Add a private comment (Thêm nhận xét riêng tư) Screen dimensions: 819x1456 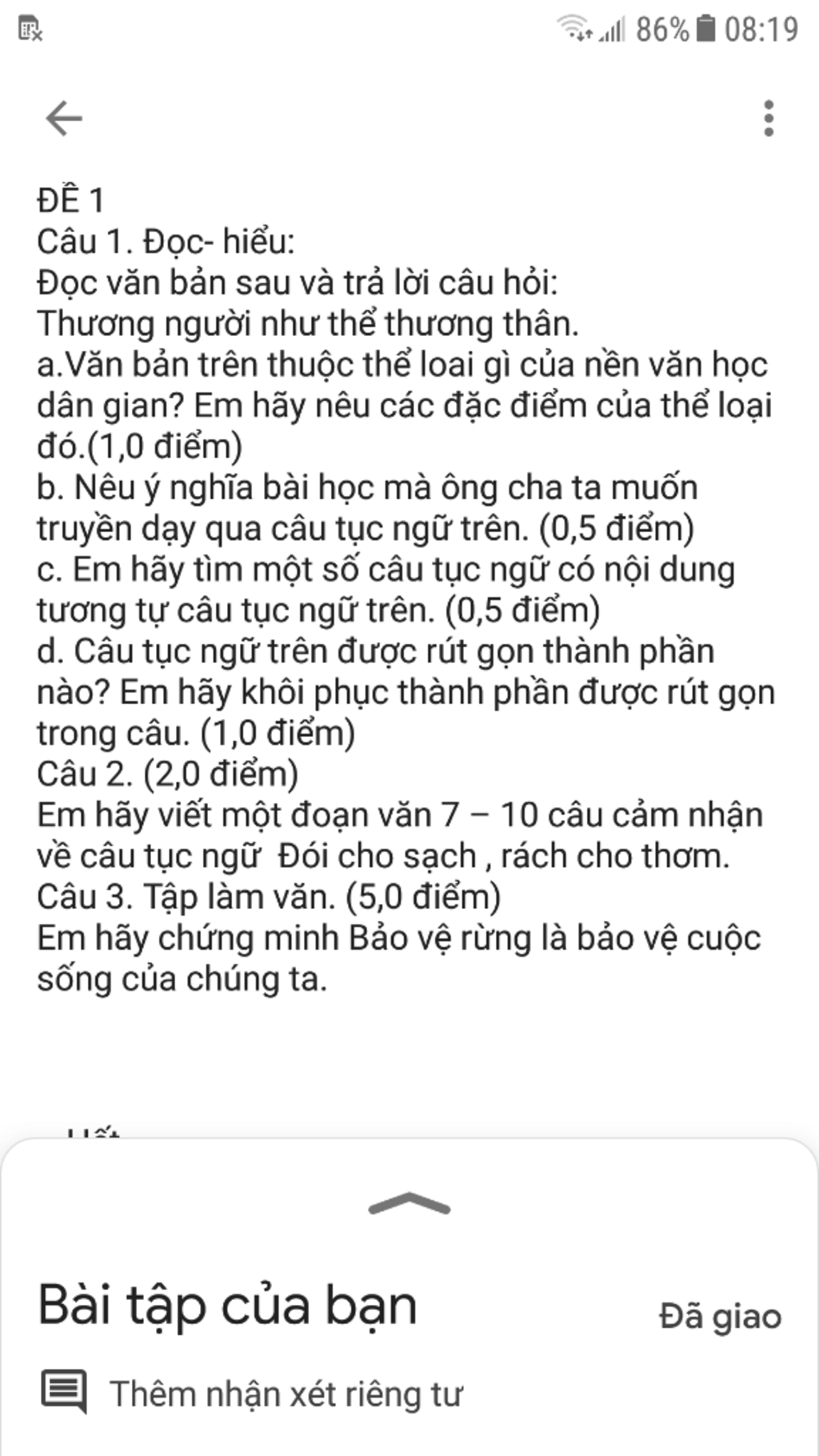[286, 1394]
